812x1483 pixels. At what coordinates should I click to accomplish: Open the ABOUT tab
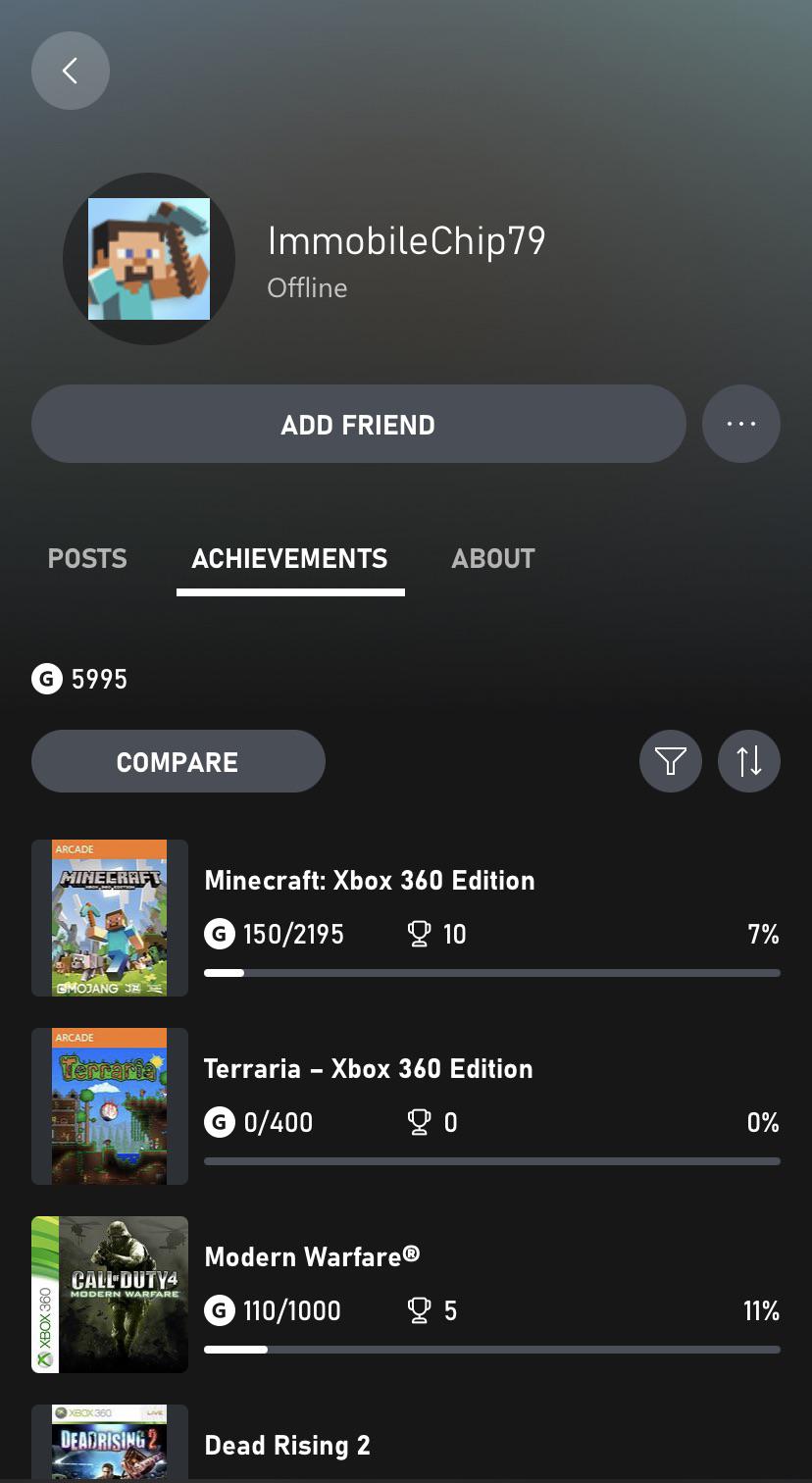492,558
